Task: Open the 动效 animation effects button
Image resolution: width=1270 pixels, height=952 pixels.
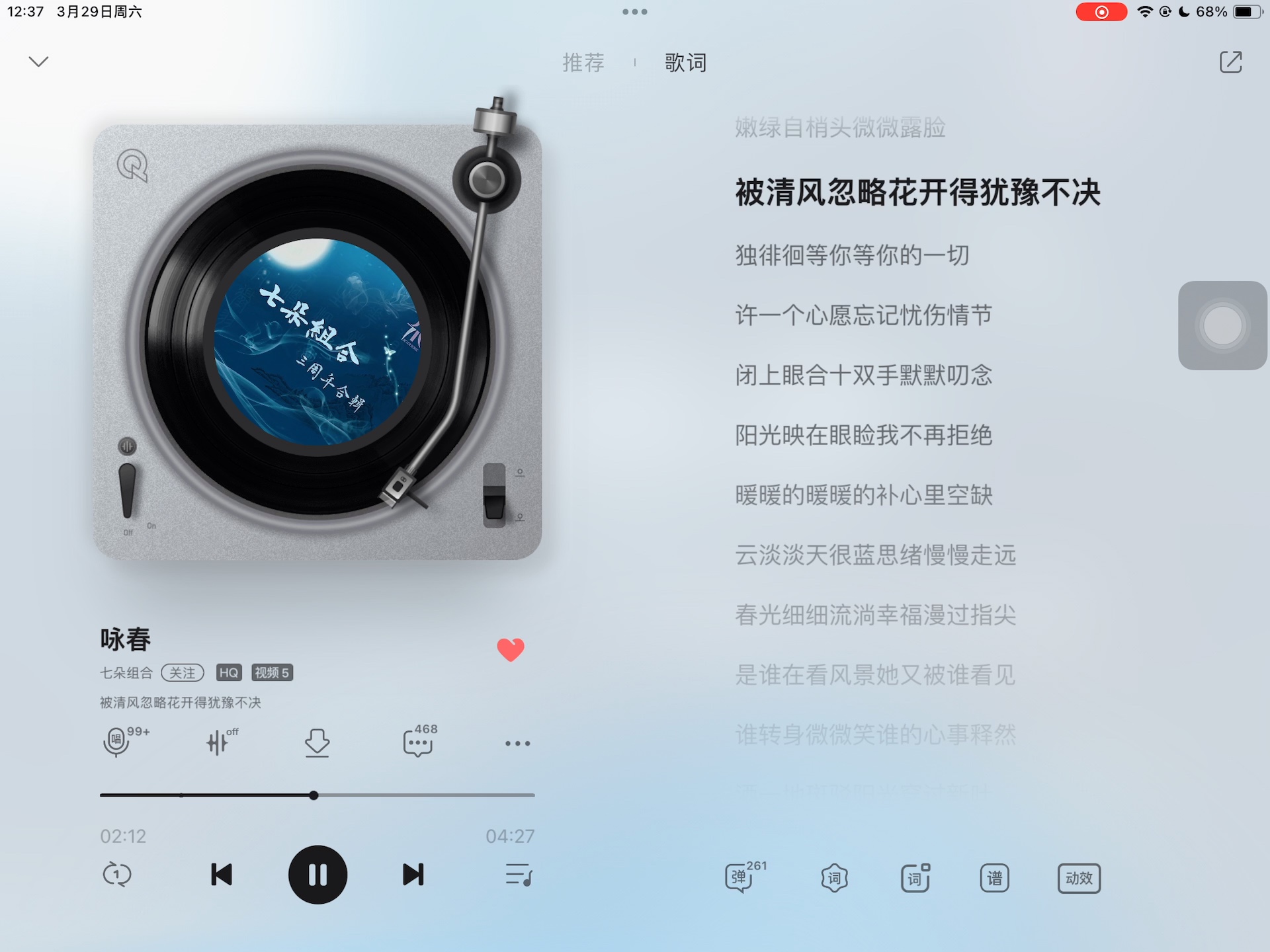Action: [x=1079, y=878]
